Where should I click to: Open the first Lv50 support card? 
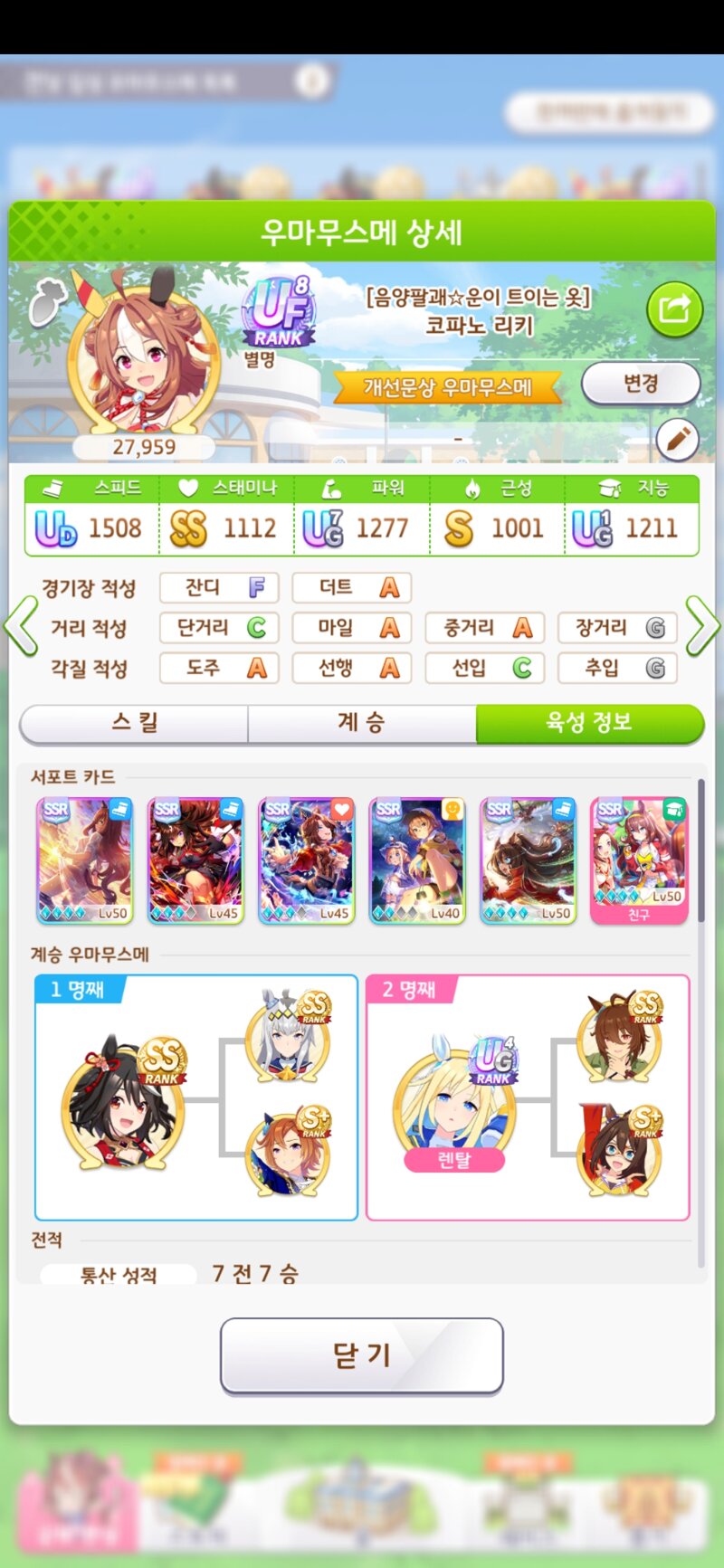[84, 860]
